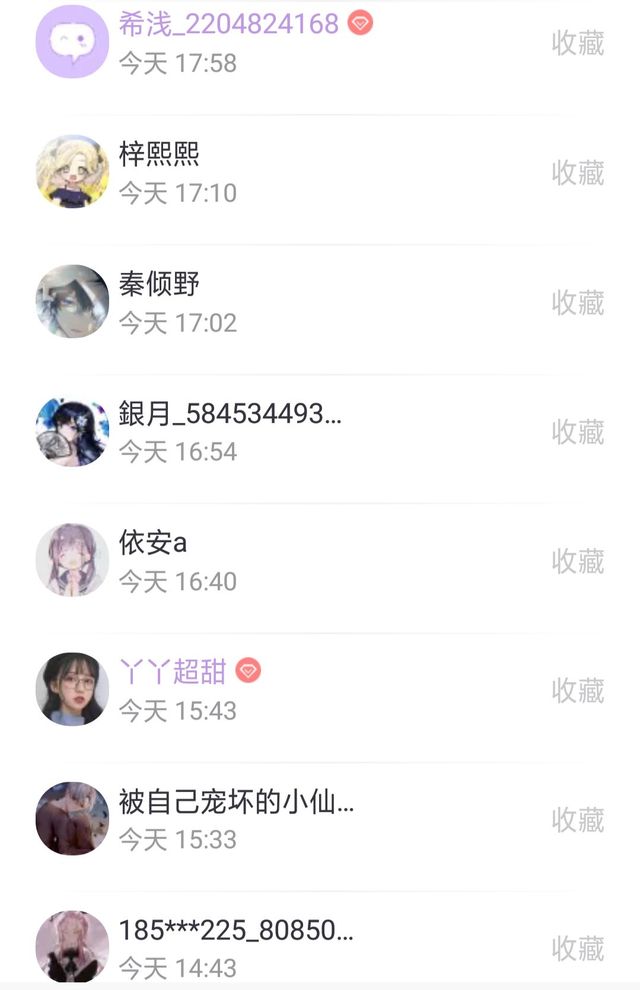Open the 銀月_584534493 user row
The height and width of the screenshot is (990, 640).
coord(230,414)
